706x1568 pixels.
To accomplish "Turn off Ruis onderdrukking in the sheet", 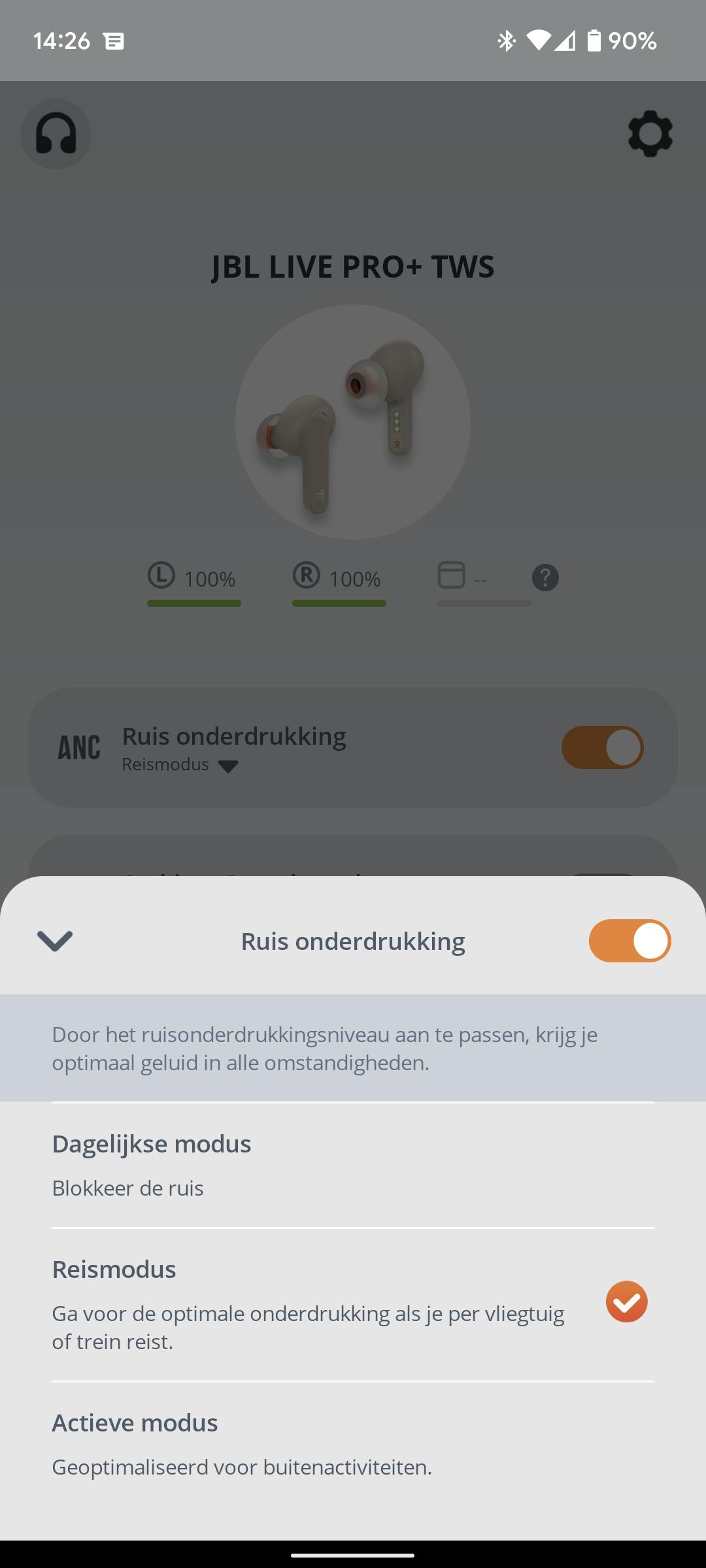I will (x=630, y=941).
